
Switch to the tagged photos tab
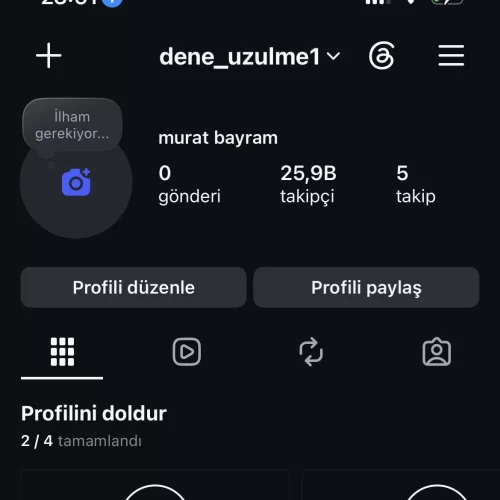click(x=437, y=352)
